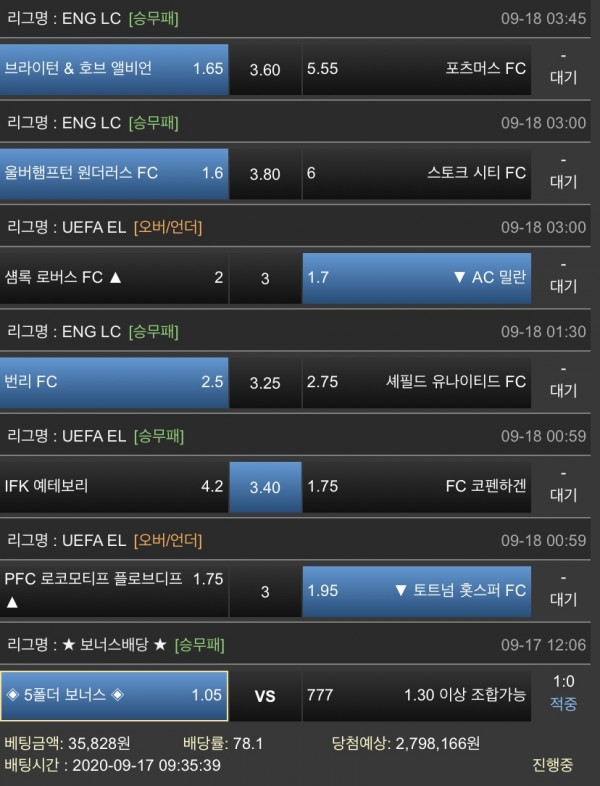The width and height of the screenshot is (600, 786).
Task: Choose Shamrock Rovers FC over option
Action: 114,278
